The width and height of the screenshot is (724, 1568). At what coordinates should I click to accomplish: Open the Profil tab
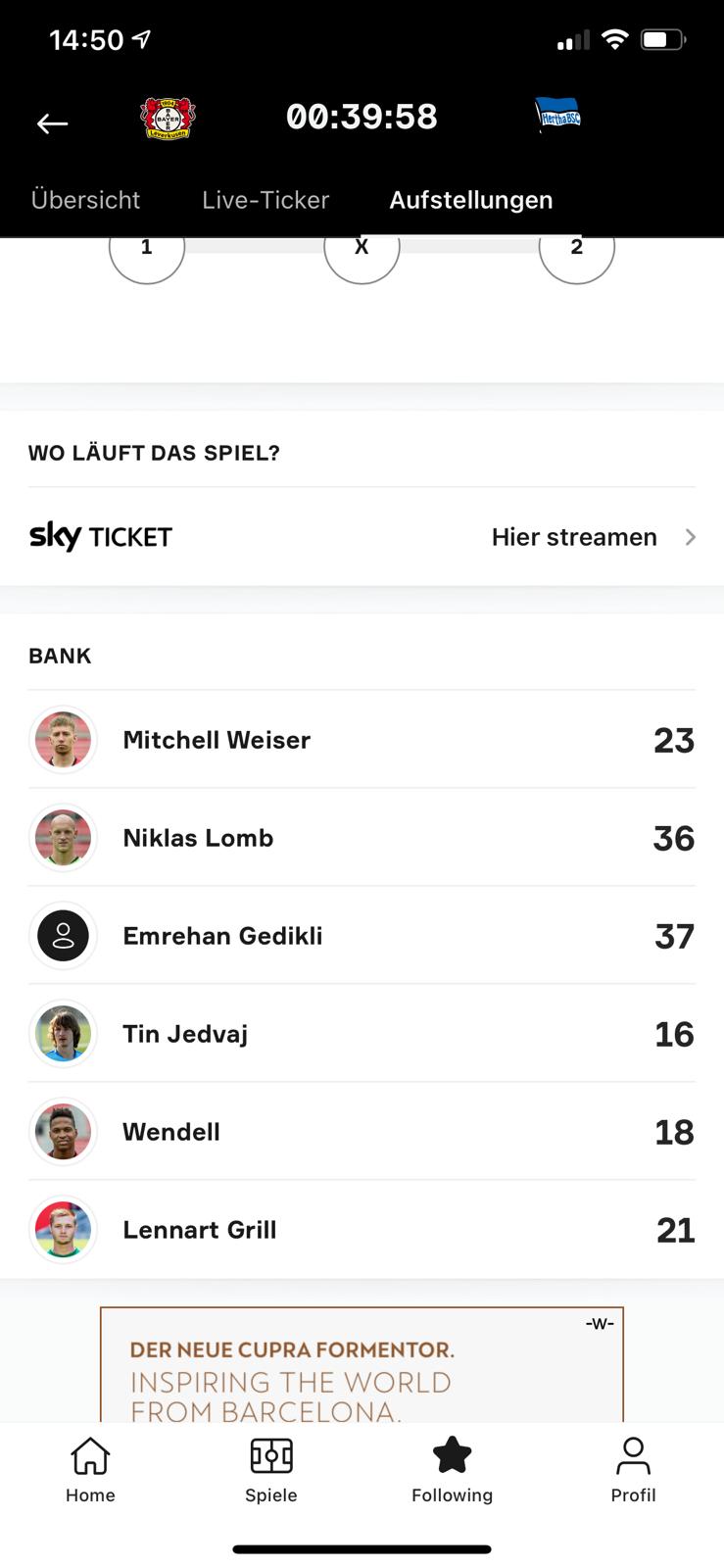(633, 1469)
